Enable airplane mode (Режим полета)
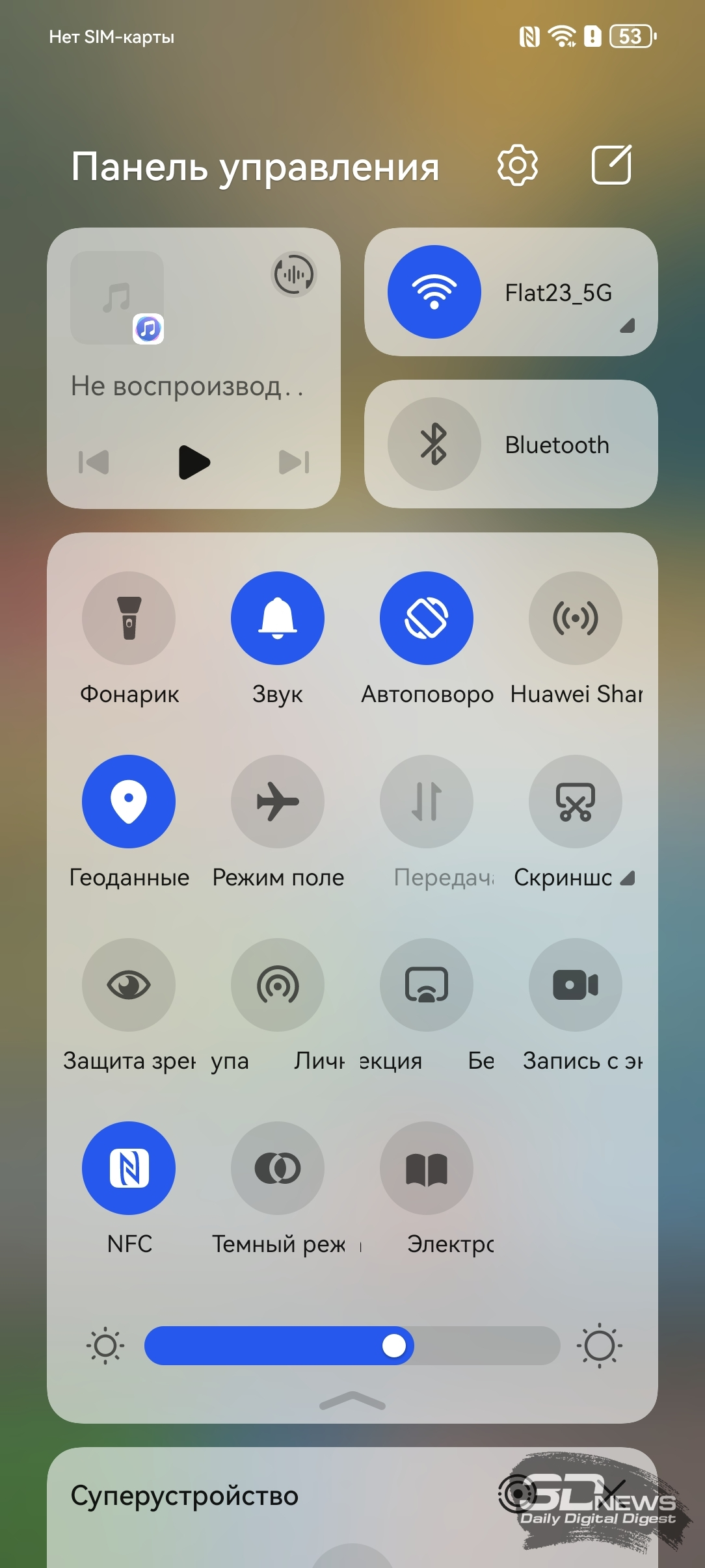This screenshot has height=1568, width=705. (278, 802)
